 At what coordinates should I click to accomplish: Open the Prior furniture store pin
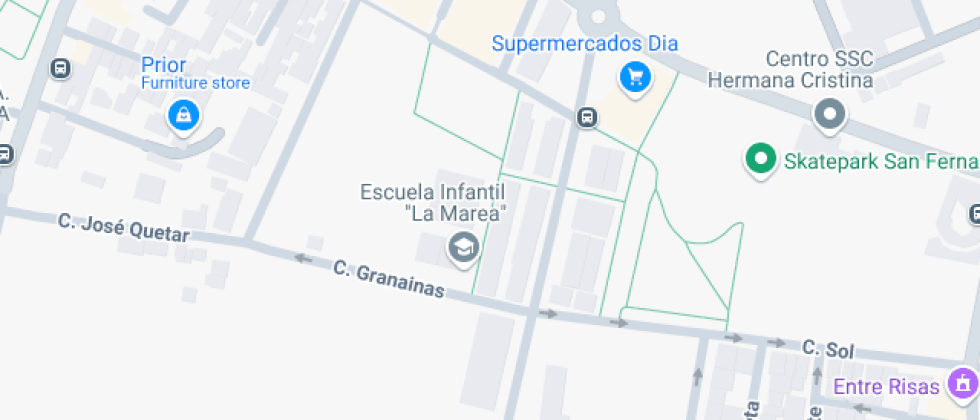(x=183, y=116)
